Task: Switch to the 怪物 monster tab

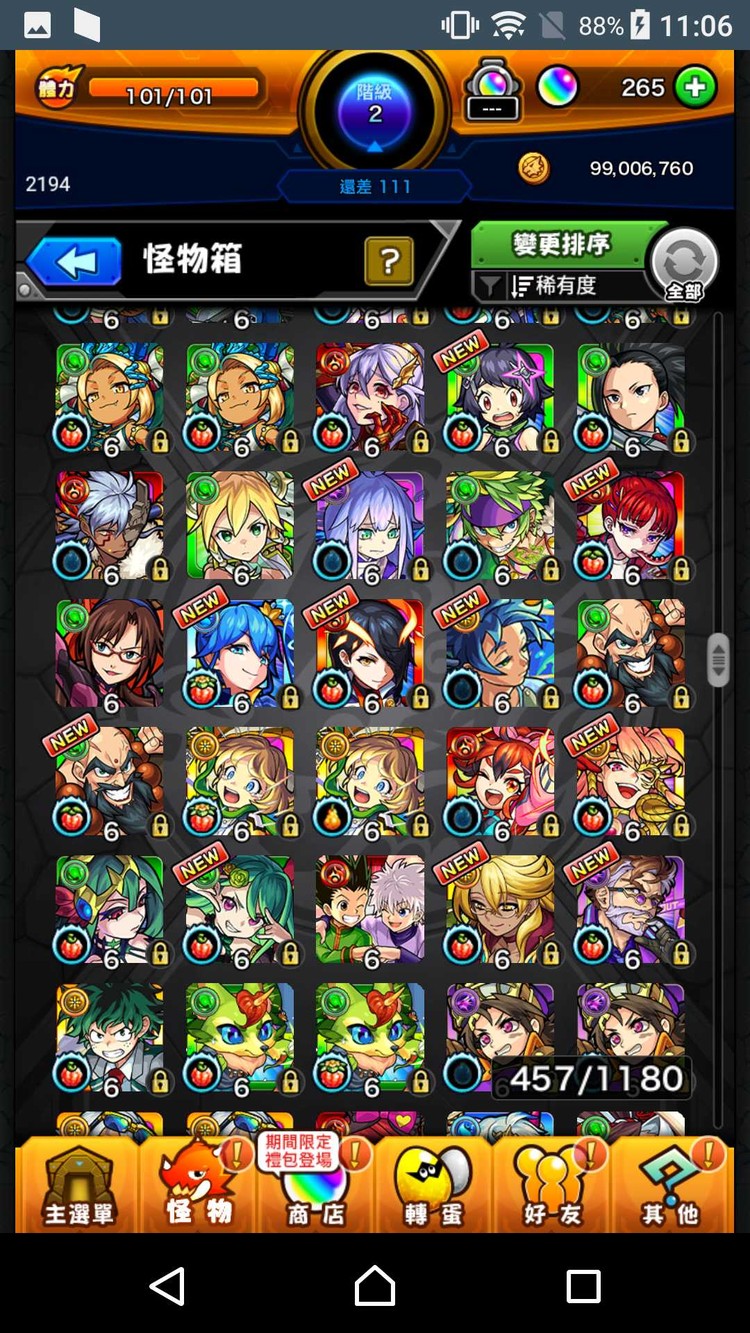Action: click(x=198, y=1182)
